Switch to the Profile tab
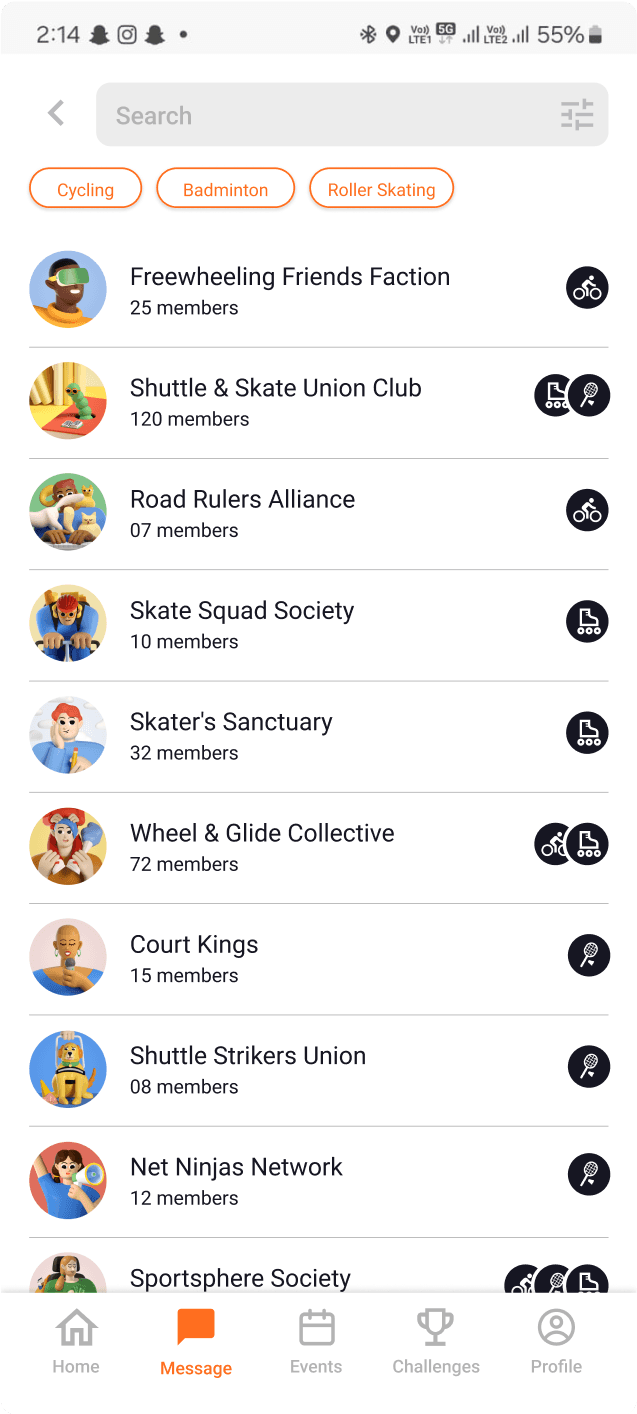The height and width of the screenshot is (1414, 637). pos(556,1343)
